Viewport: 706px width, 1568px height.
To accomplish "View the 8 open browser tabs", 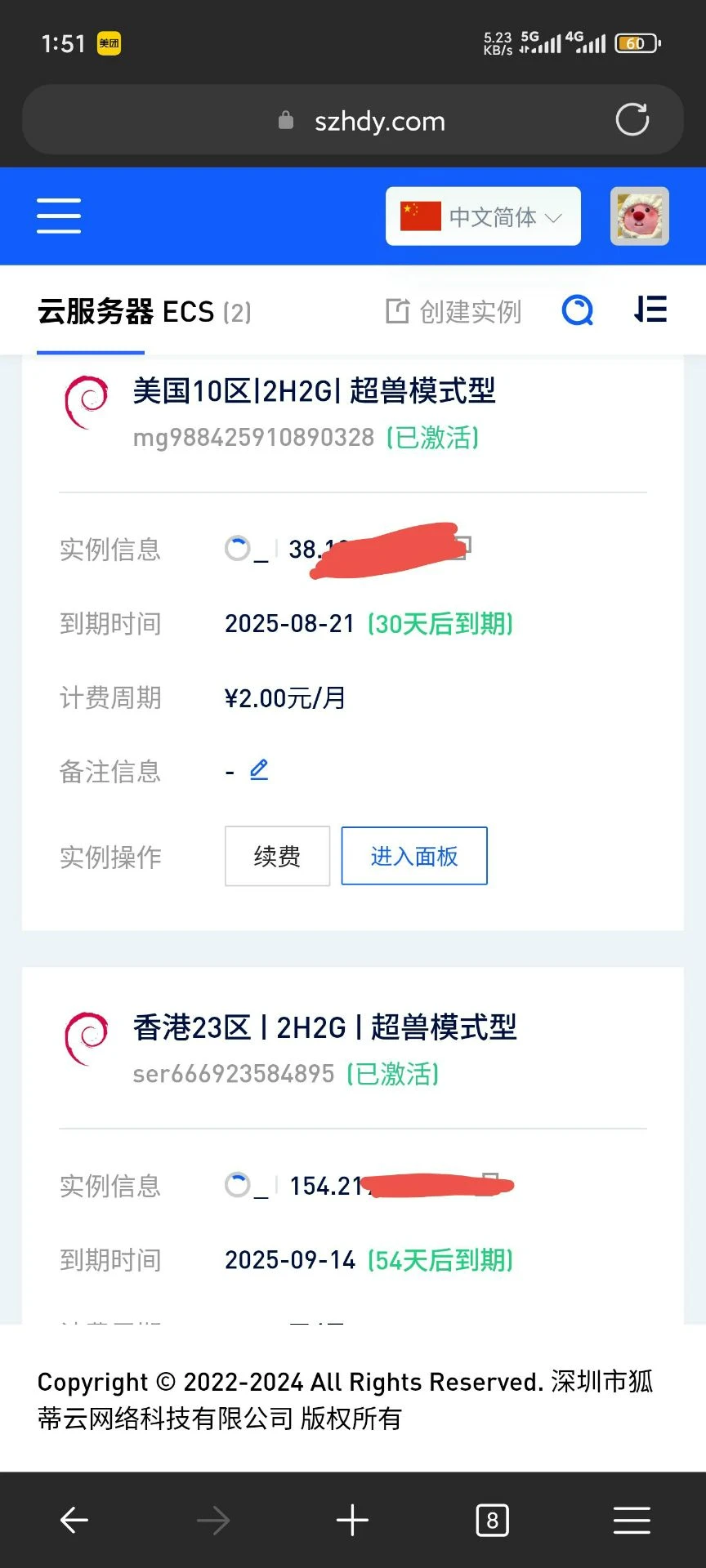I will pyautogui.click(x=492, y=1520).
